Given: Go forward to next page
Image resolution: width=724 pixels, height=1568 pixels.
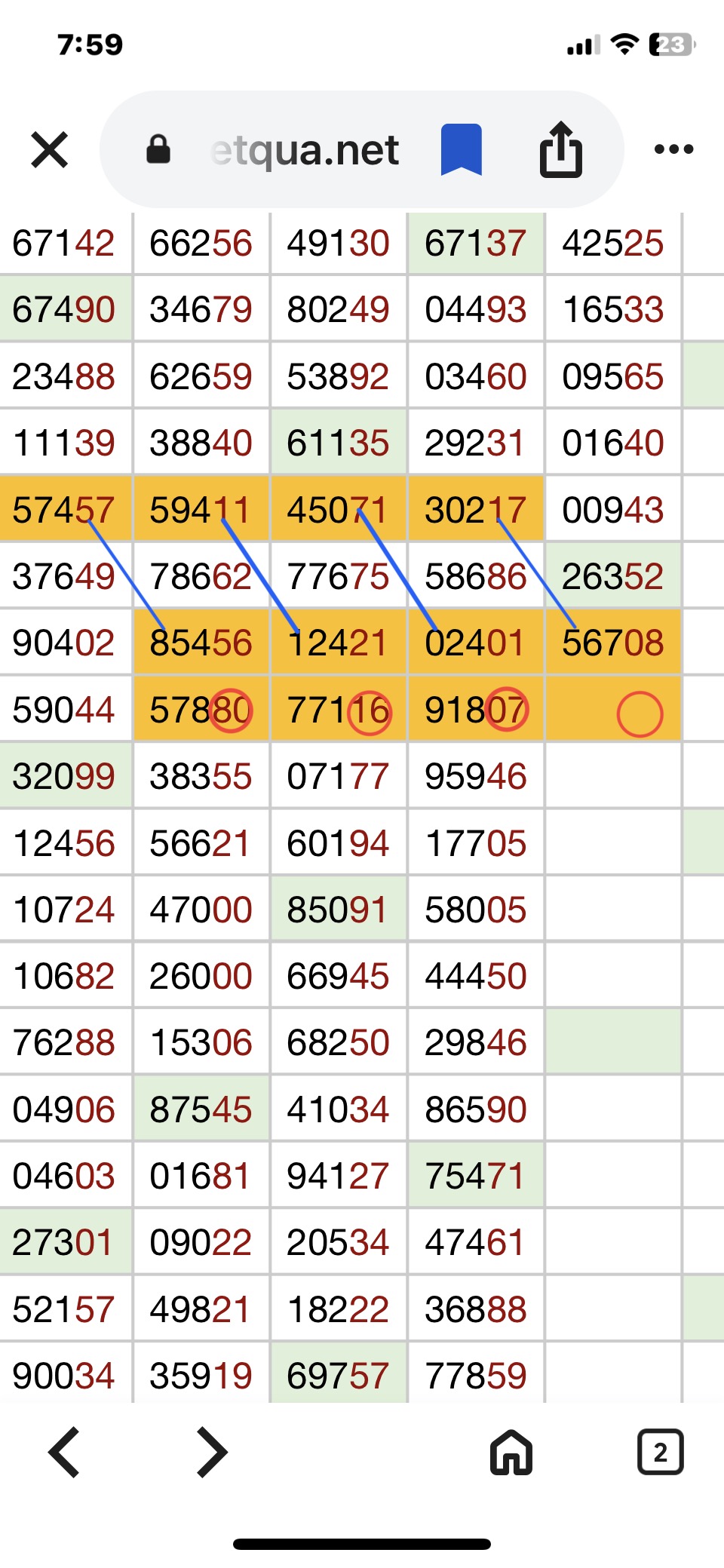Looking at the screenshot, I should coord(211,1452).
